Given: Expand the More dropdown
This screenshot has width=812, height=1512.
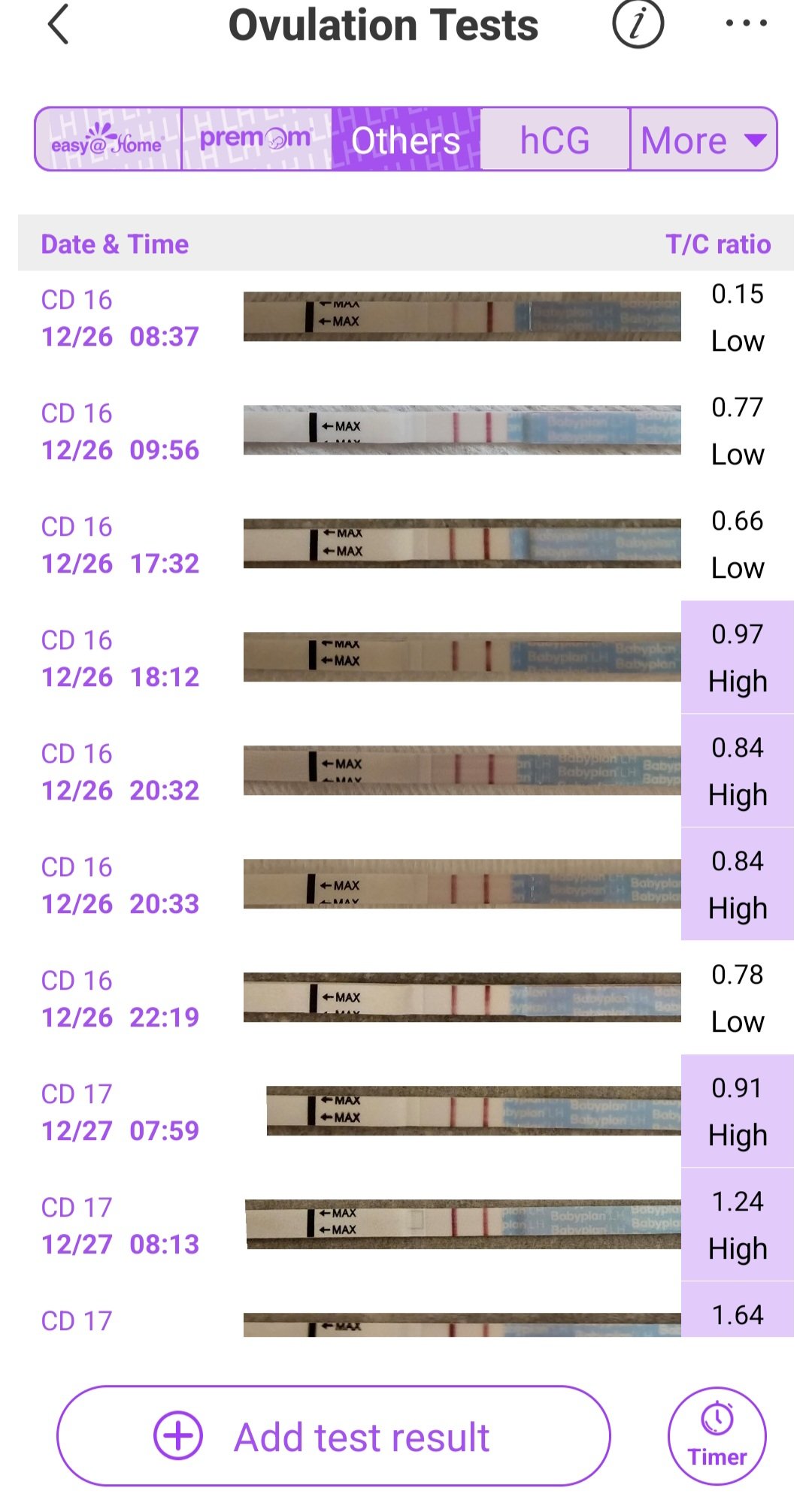Looking at the screenshot, I should pos(703,140).
